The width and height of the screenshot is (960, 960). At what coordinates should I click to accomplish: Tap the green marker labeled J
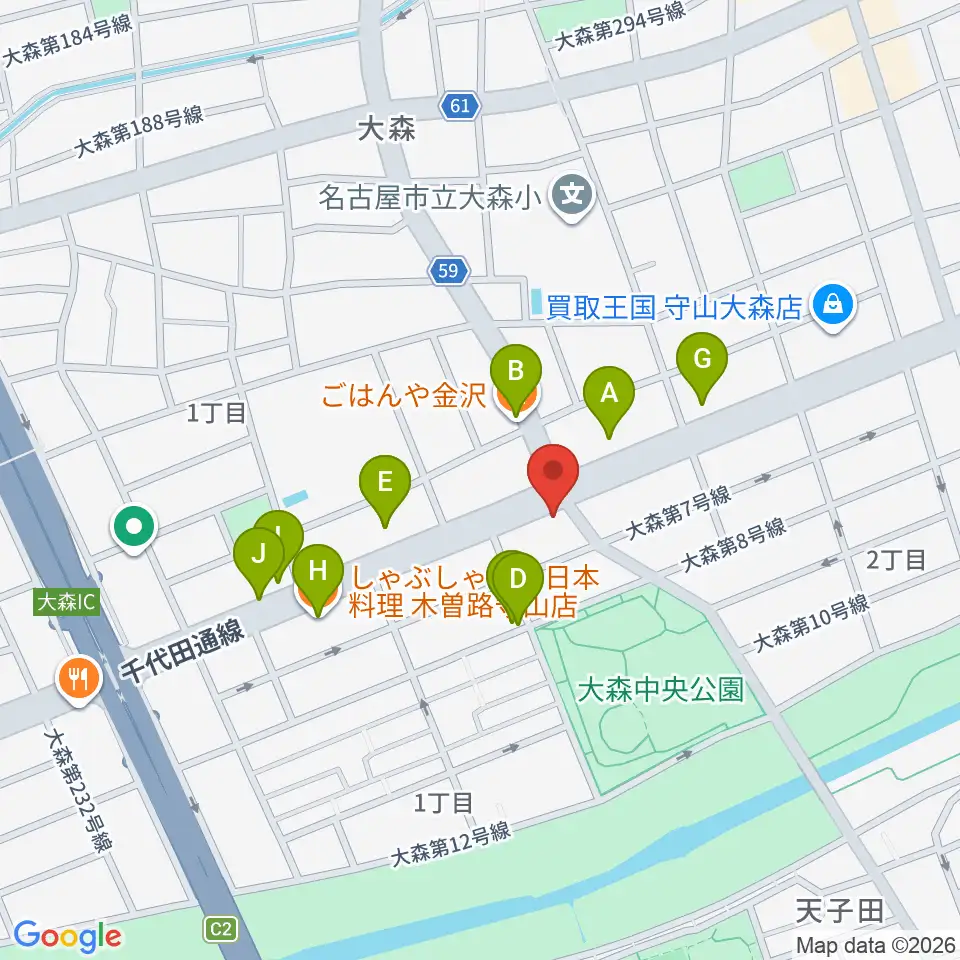pos(258,562)
